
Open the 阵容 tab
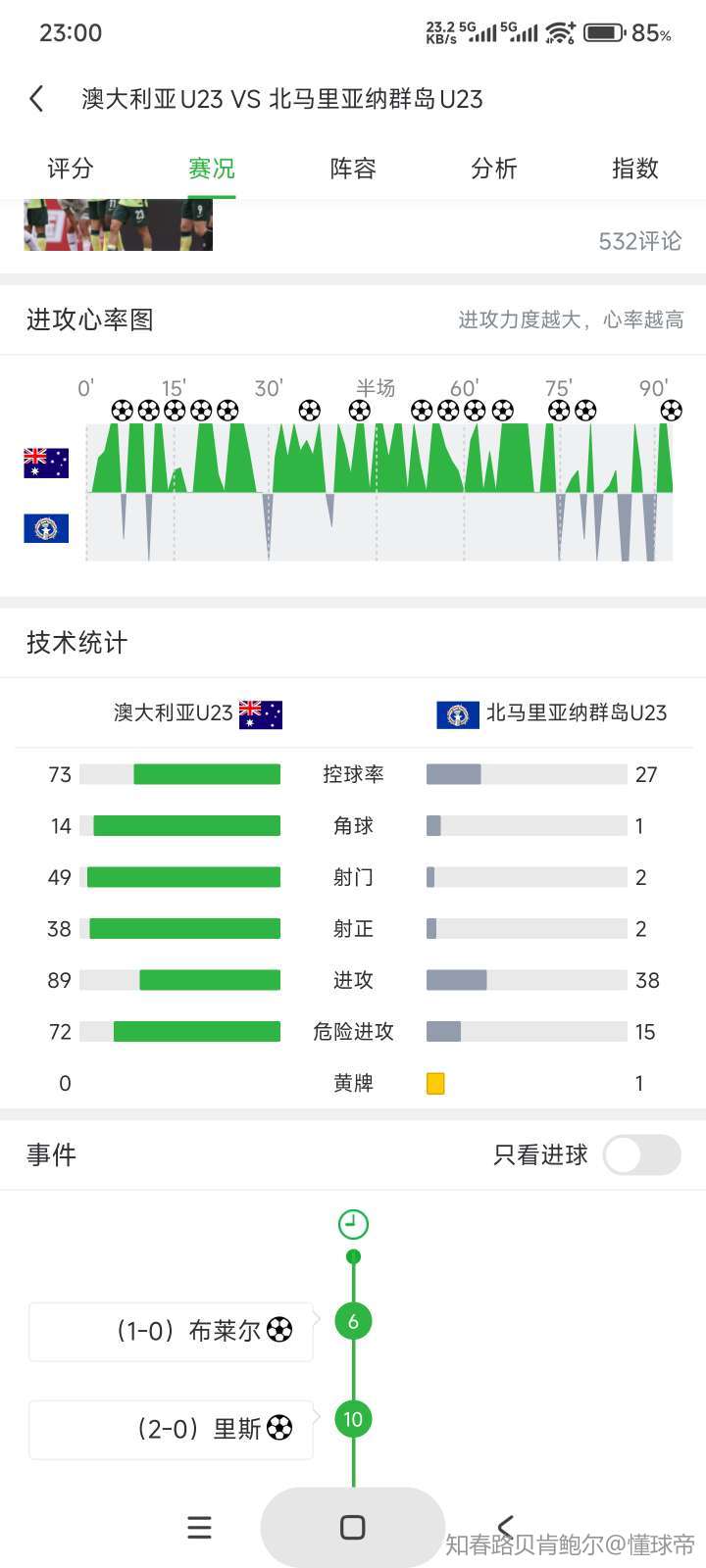pos(353,169)
